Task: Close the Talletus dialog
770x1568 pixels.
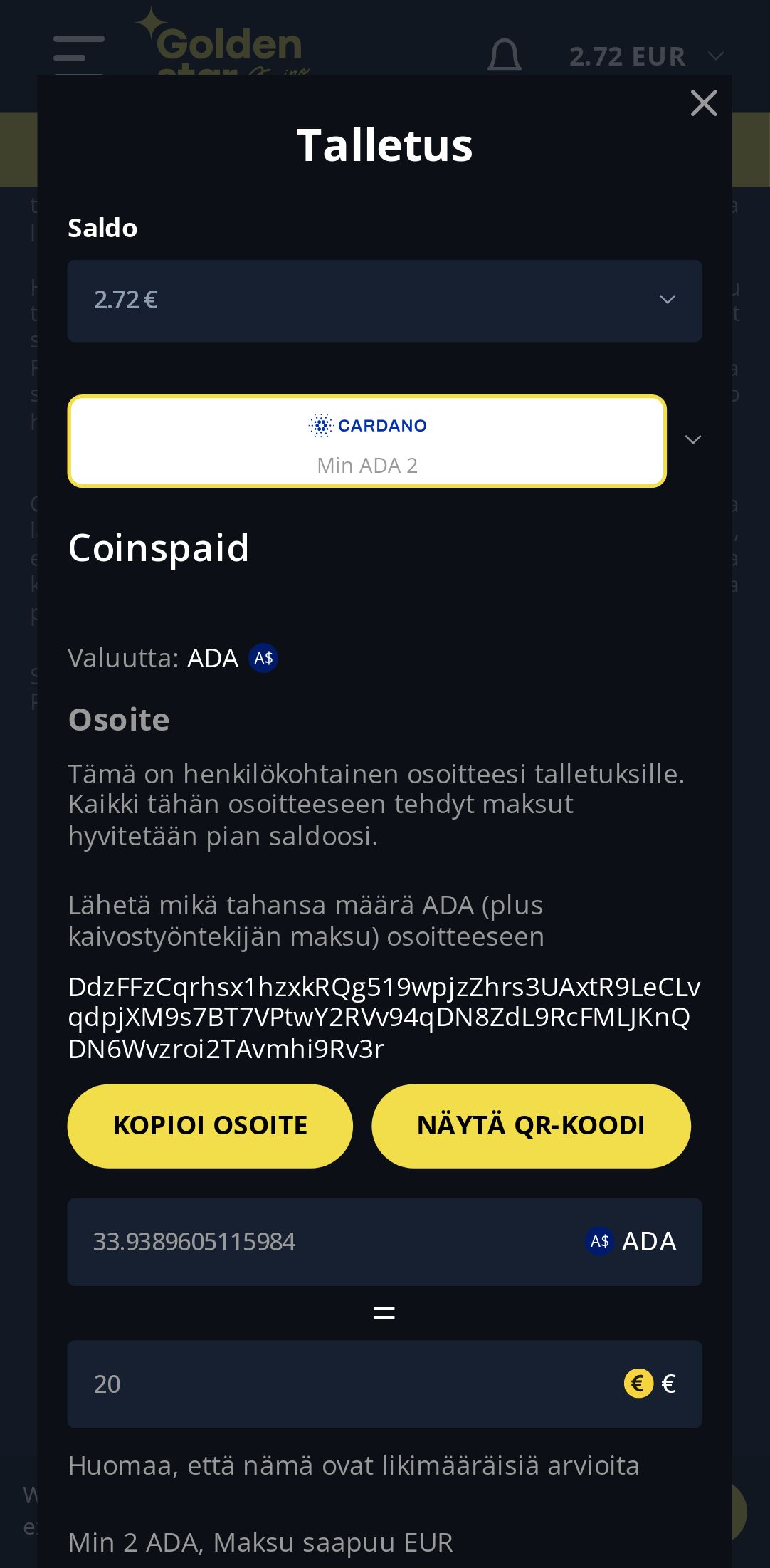Action: pyautogui.click(x=703, y=104)
